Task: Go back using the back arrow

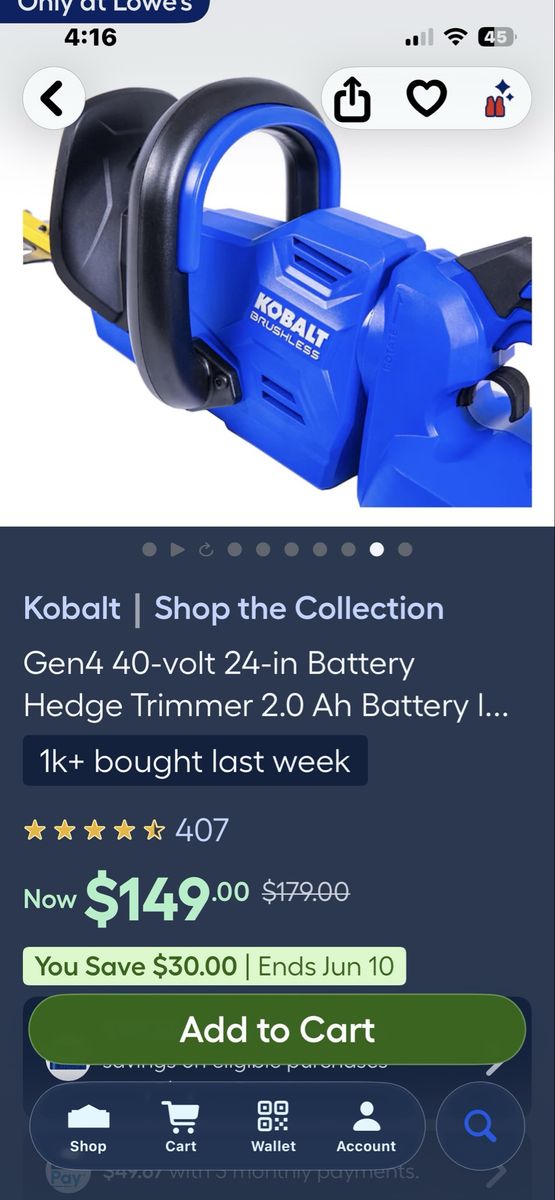Action: 54,98
